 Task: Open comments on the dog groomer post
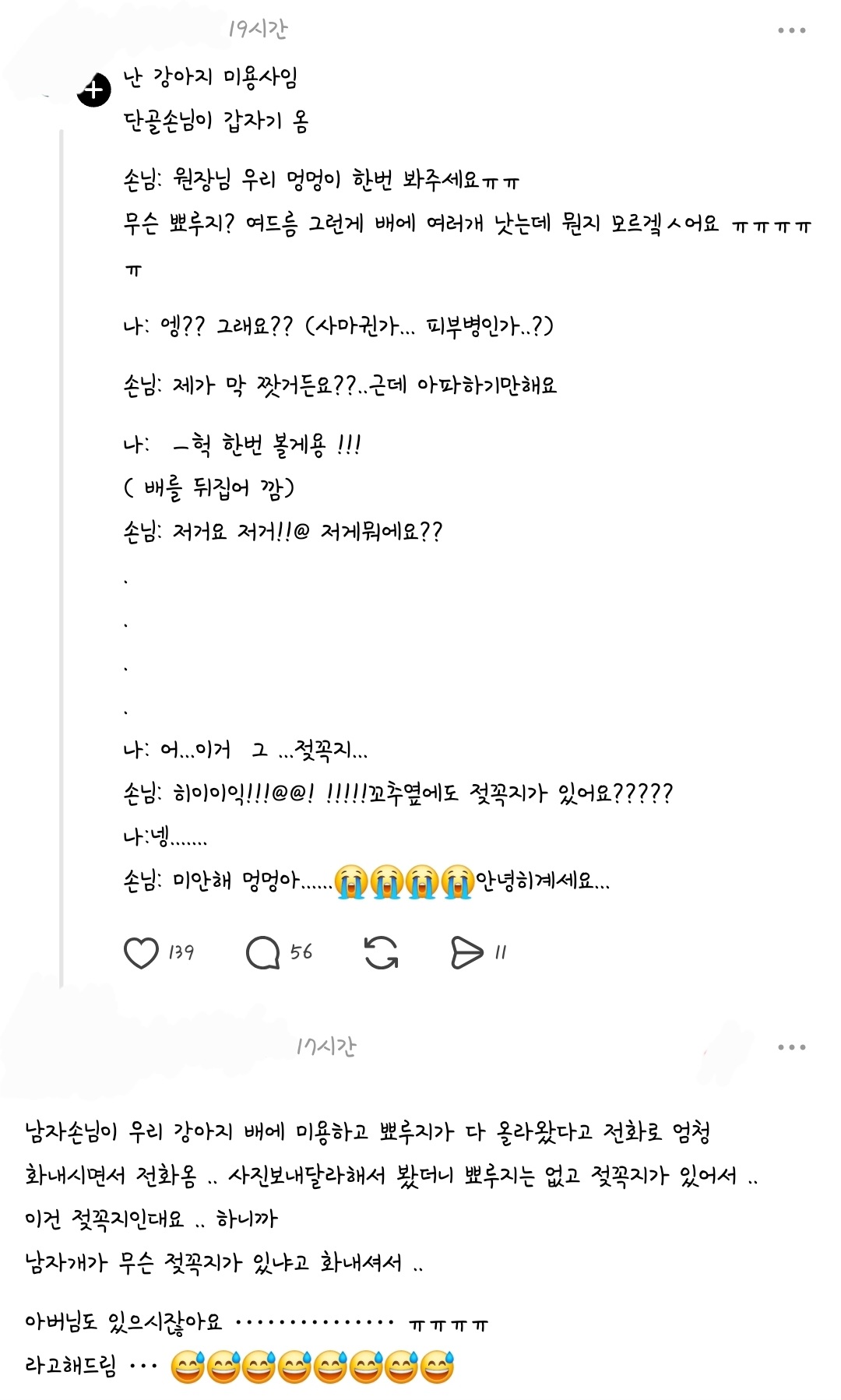click(263, 952)
